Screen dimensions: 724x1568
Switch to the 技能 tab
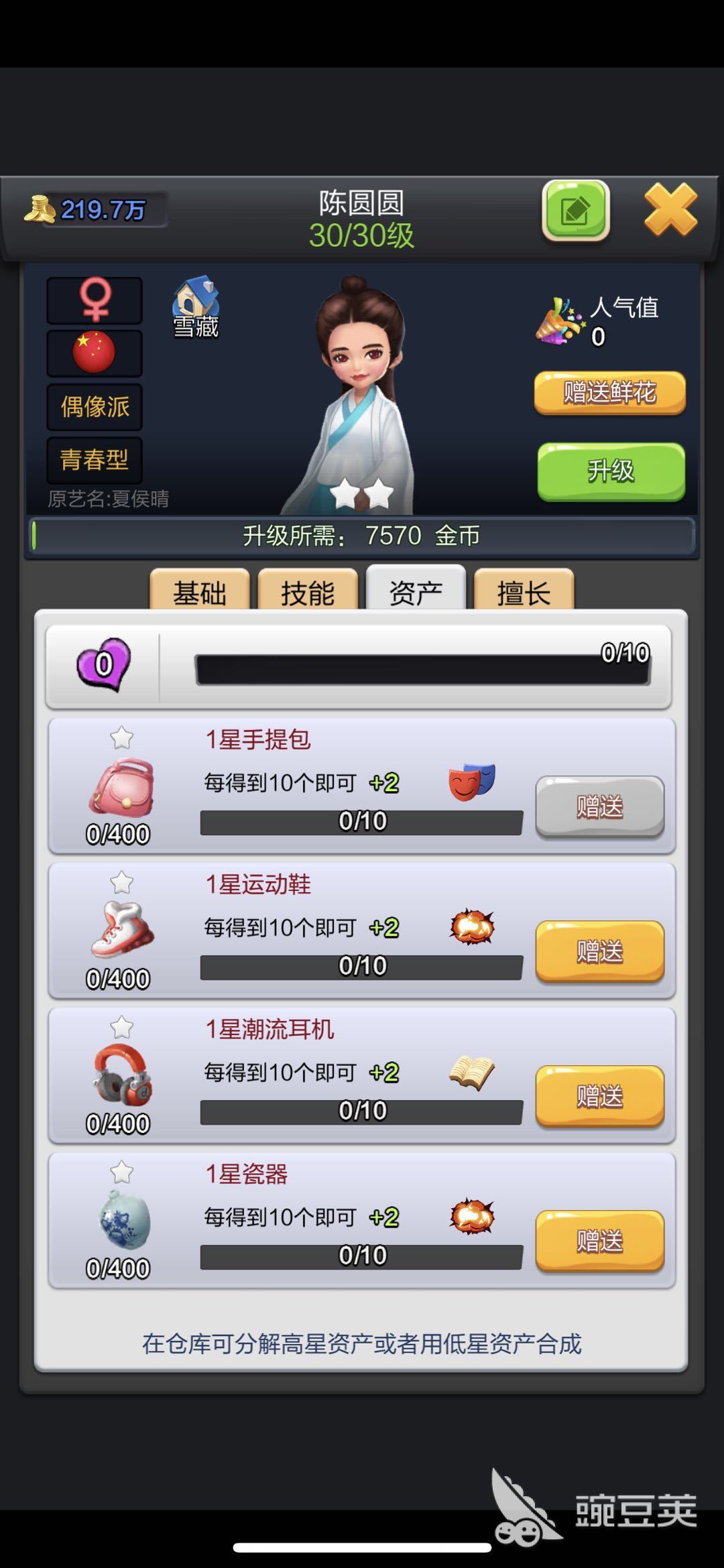308,592
